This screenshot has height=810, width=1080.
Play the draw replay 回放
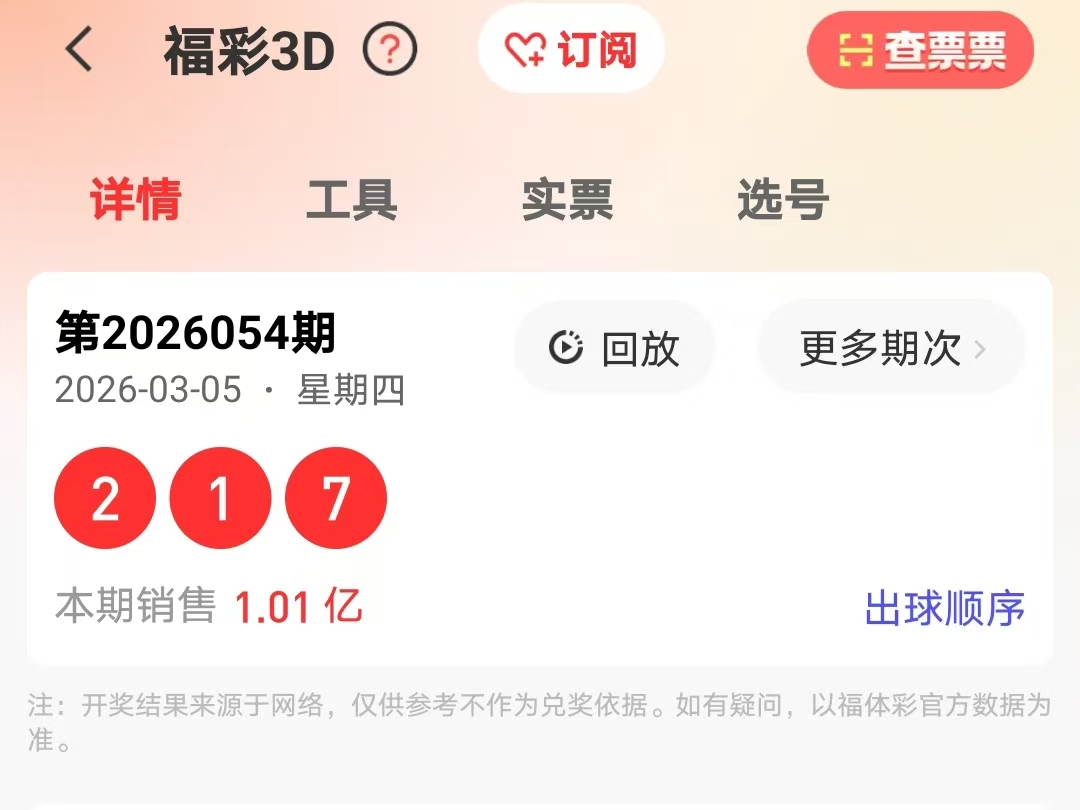point(615,348)
